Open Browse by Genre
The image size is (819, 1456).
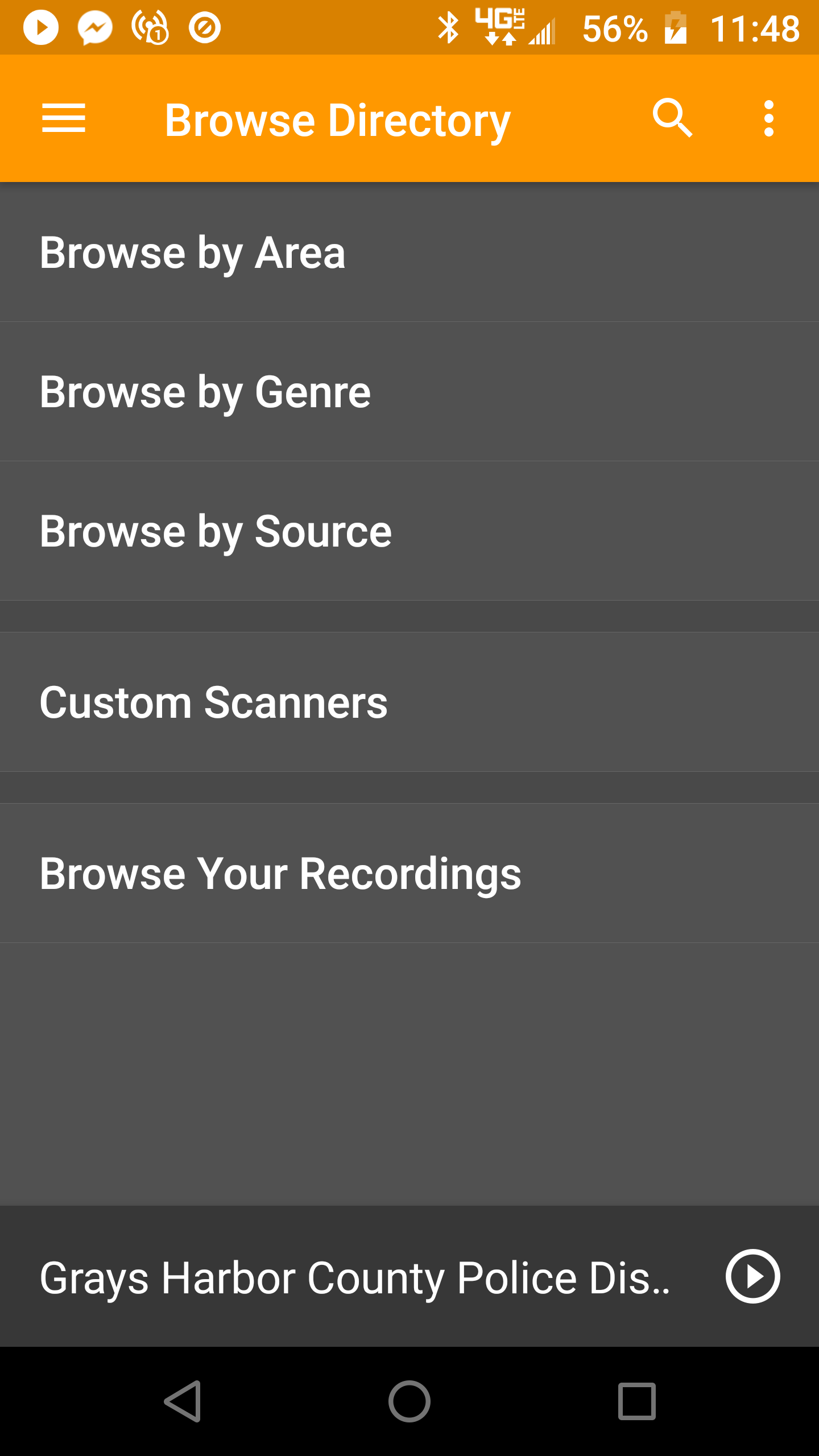(x=409, y=391)
